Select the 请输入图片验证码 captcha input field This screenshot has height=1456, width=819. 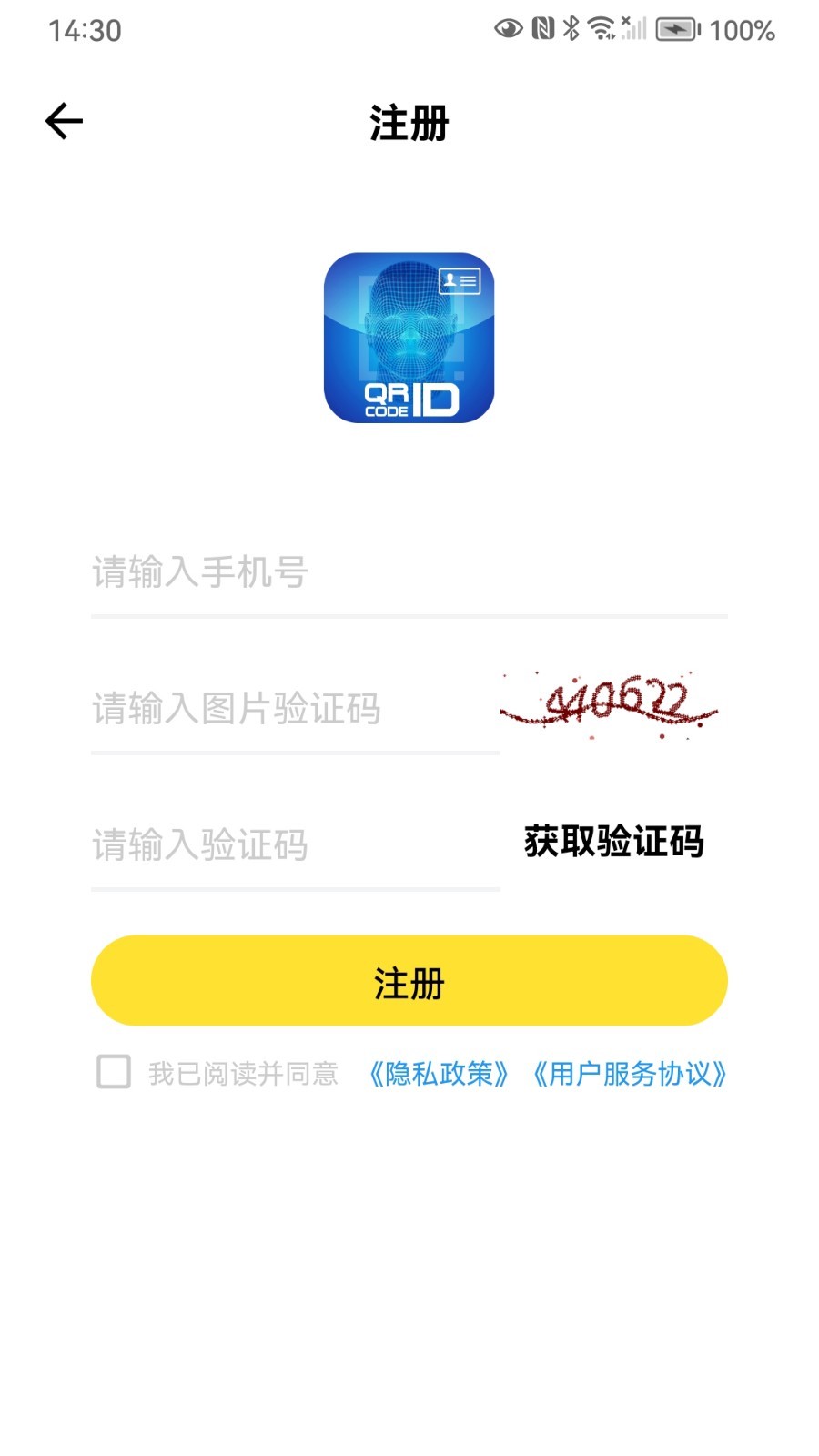pyautogui.click(x=273, y=710)
